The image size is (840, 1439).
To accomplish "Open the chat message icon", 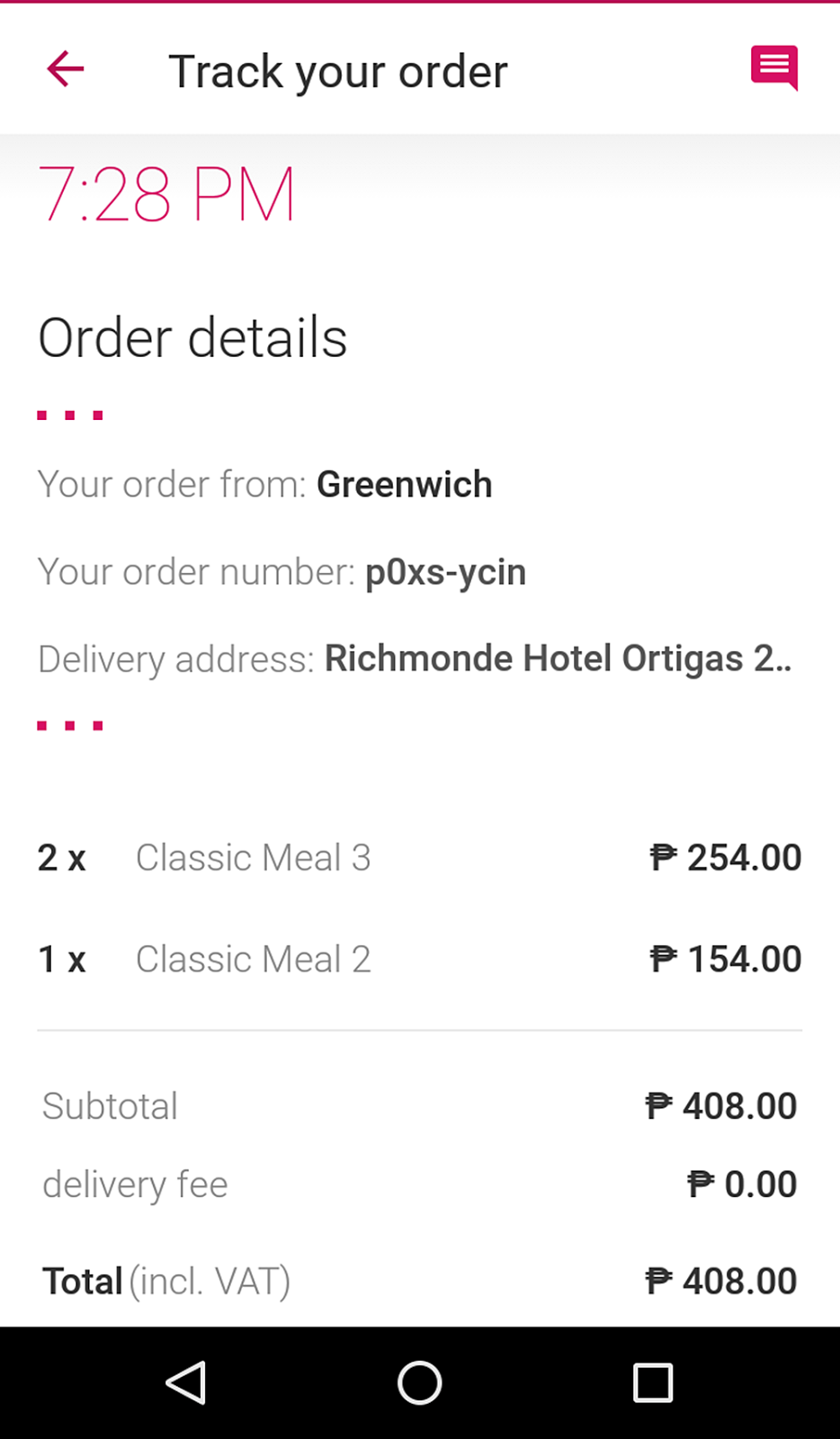I will point(774,67).
